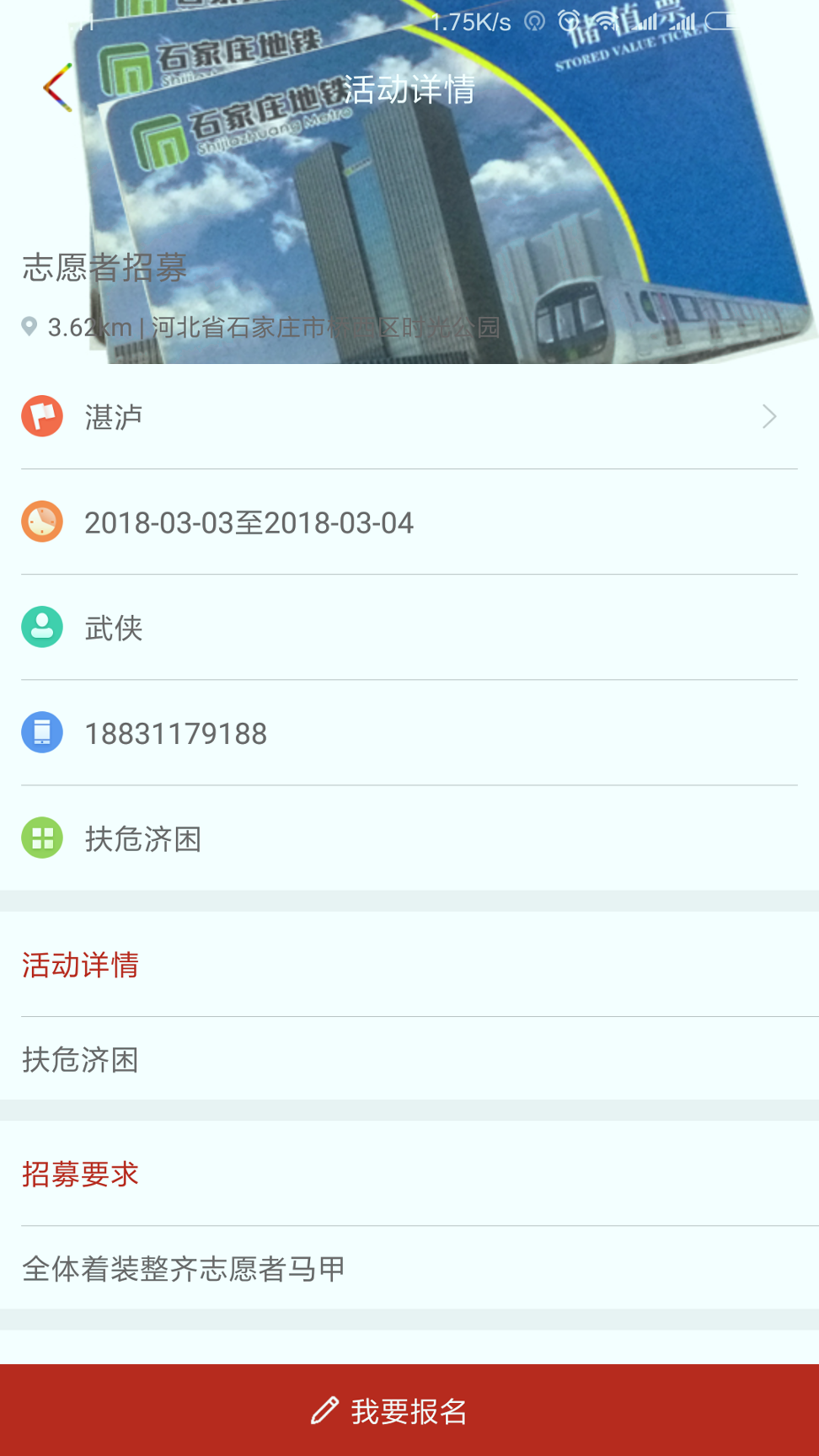Tap the location pin next to the distance
This screenshot has height=1456, width=819.
coord(28,325)
